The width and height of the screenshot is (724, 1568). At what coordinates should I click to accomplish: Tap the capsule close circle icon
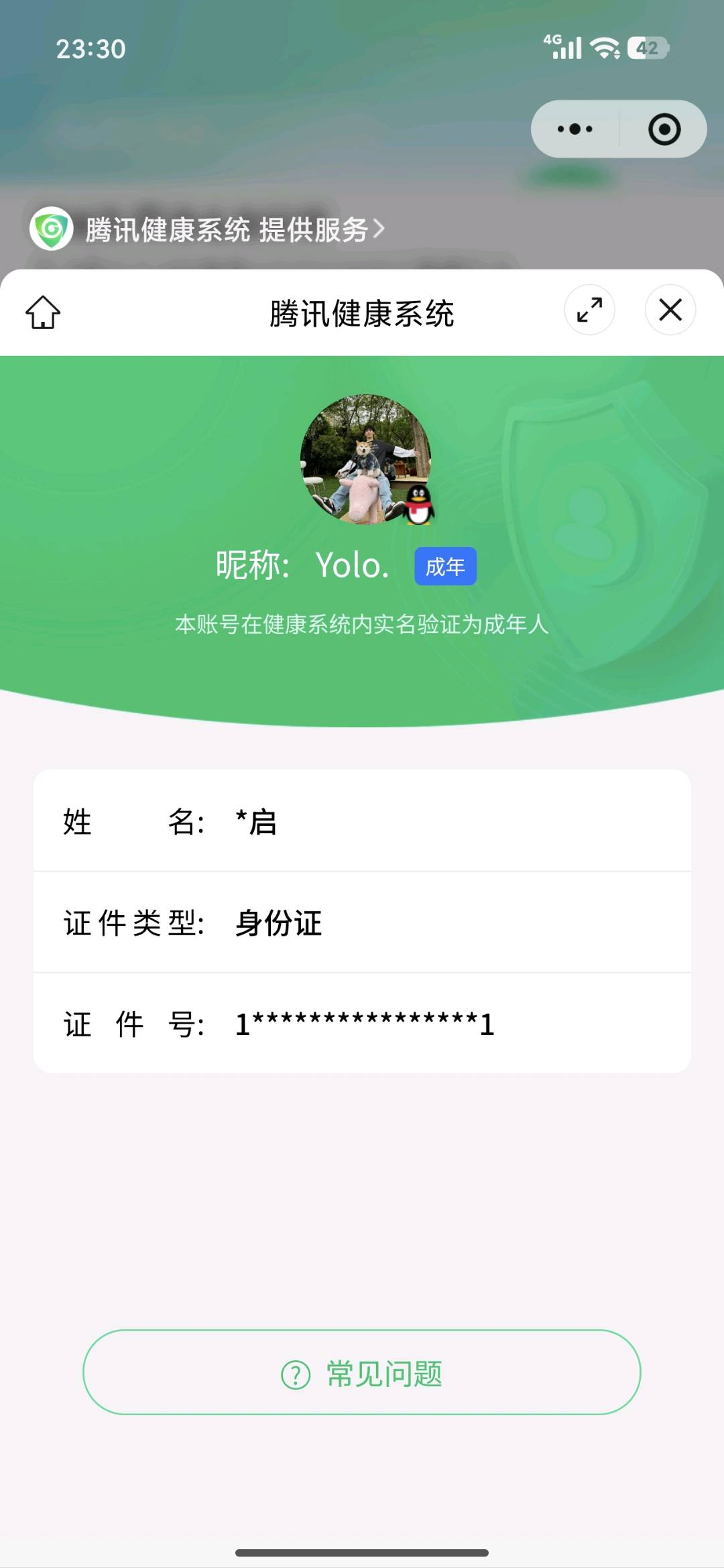pos(663,129)
